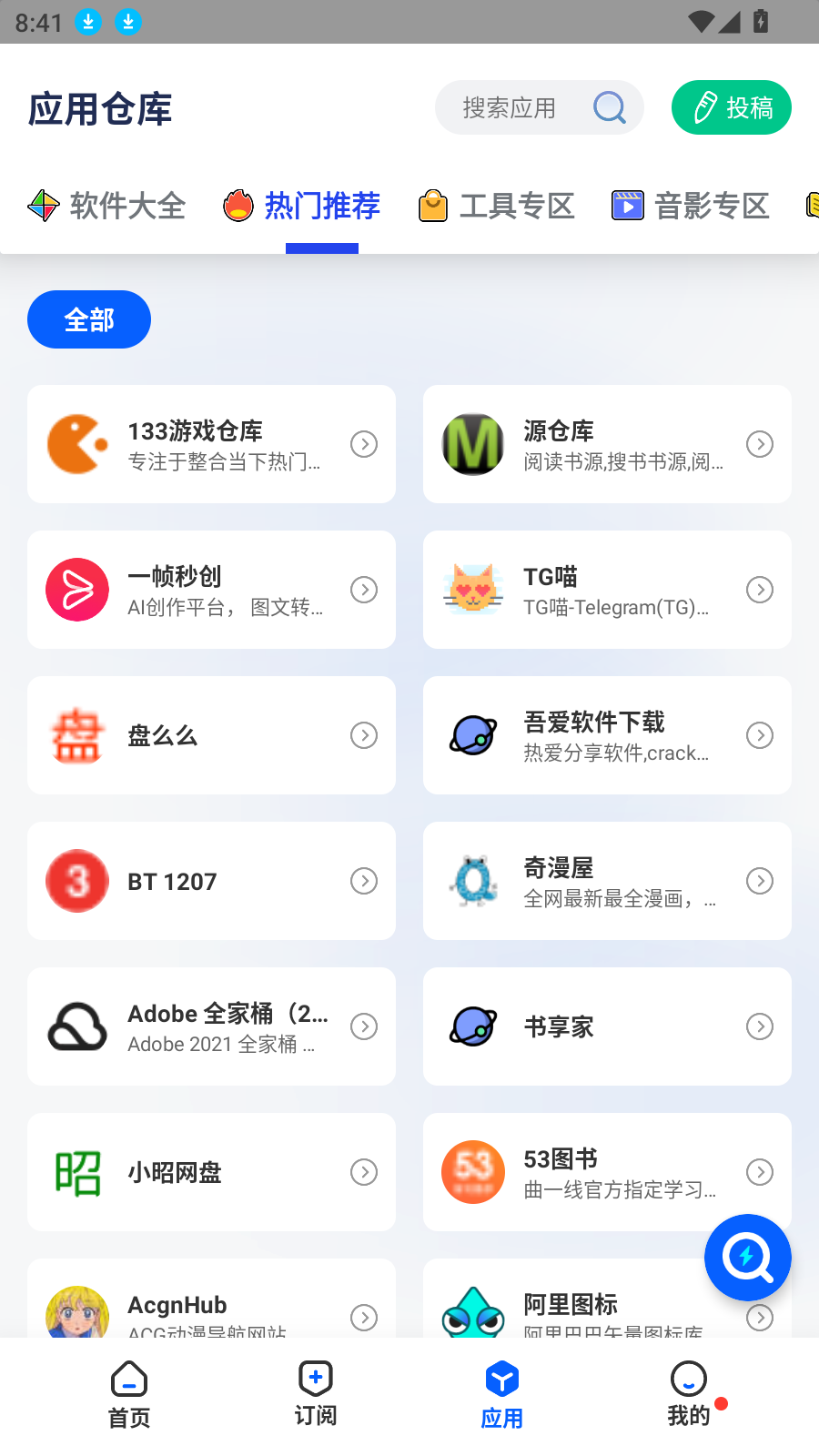
Task: Open the 吾爱软件下载 planet icon
Action: (x=472, y=735)
